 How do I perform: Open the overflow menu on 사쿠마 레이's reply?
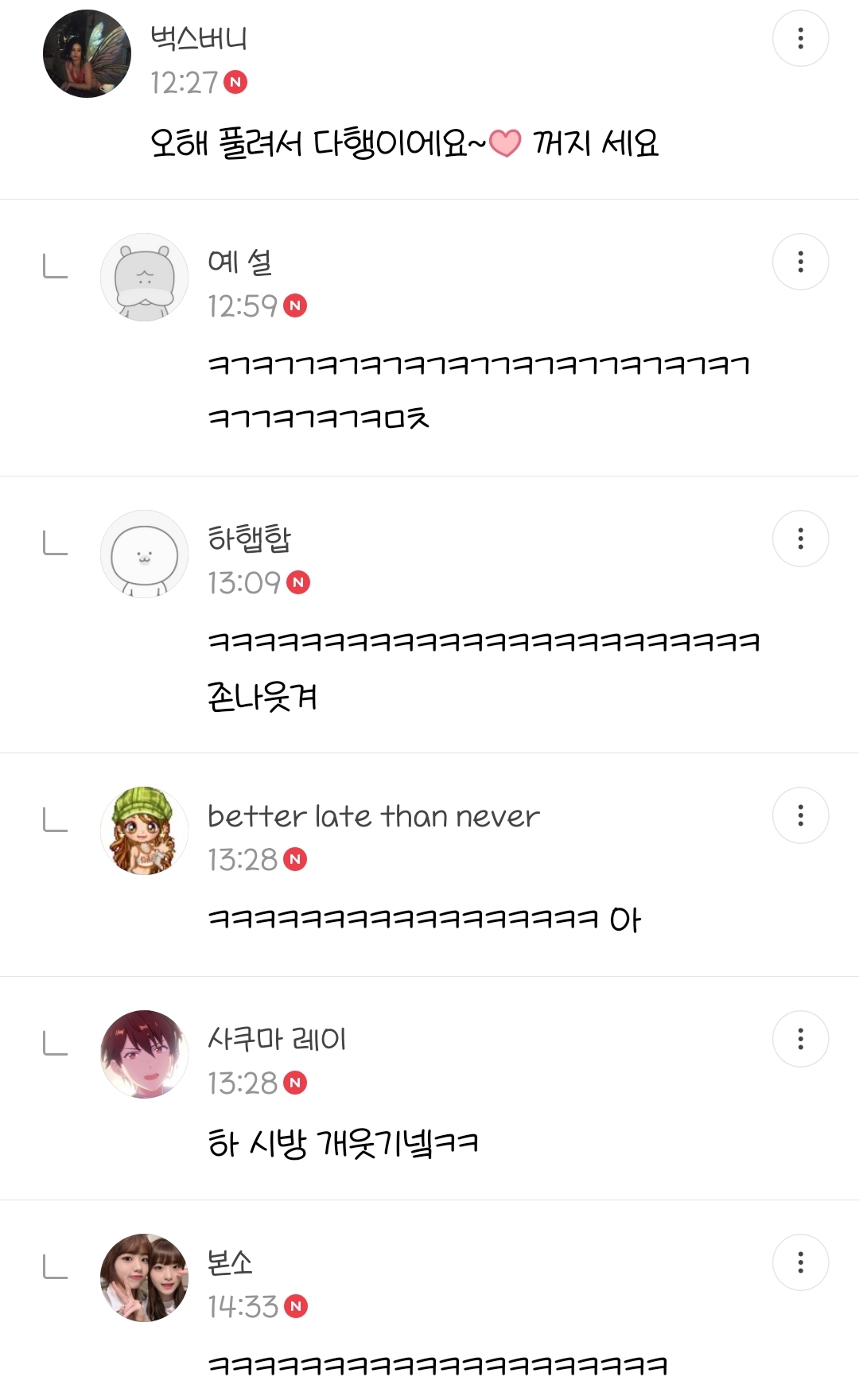(800, 1039)
